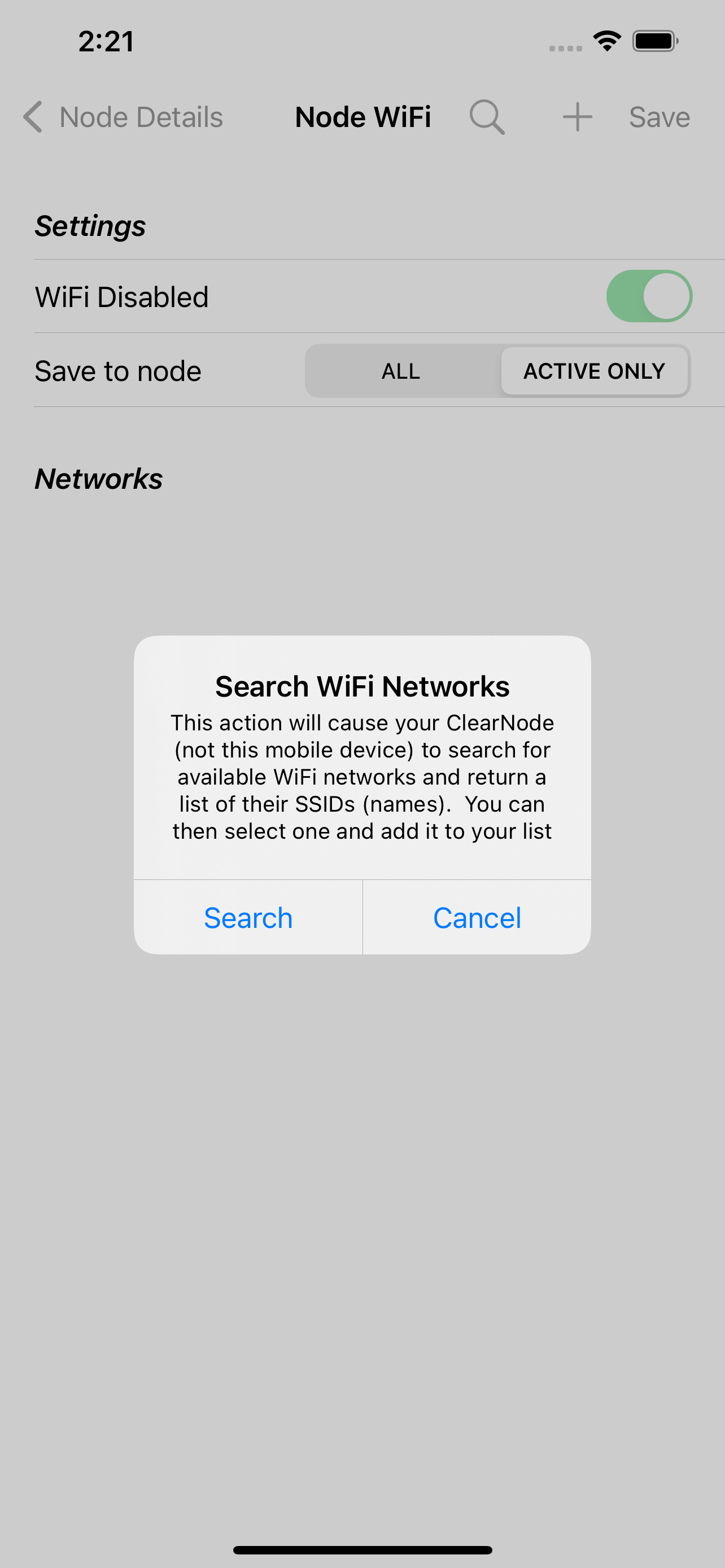Select ACTIVE ONLY for Save to node
Screen dimensions: 725x1568
click(x=594, y=371)
